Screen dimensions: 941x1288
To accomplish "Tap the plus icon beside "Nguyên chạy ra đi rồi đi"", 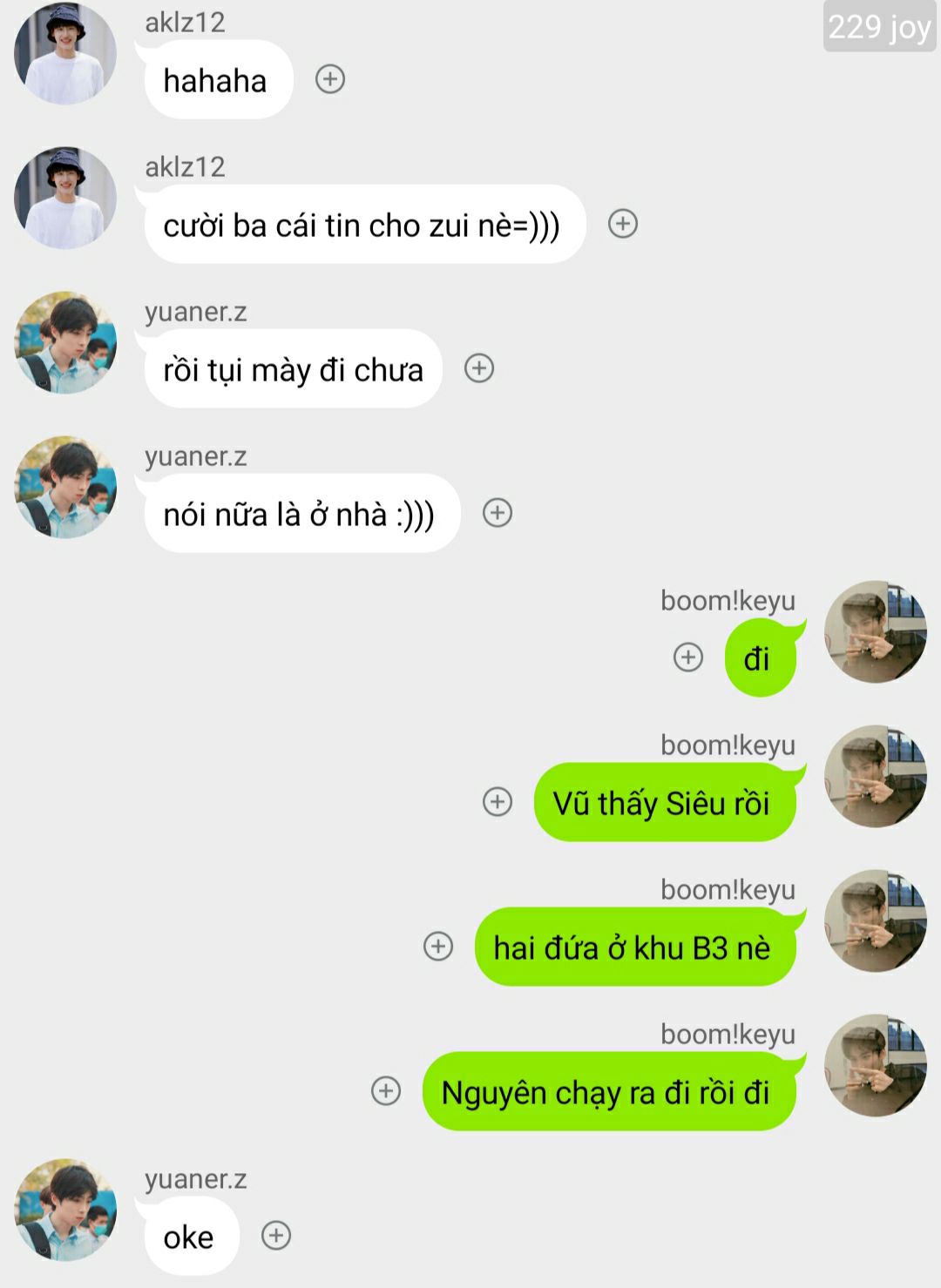I will click(x=385, y=1090).
